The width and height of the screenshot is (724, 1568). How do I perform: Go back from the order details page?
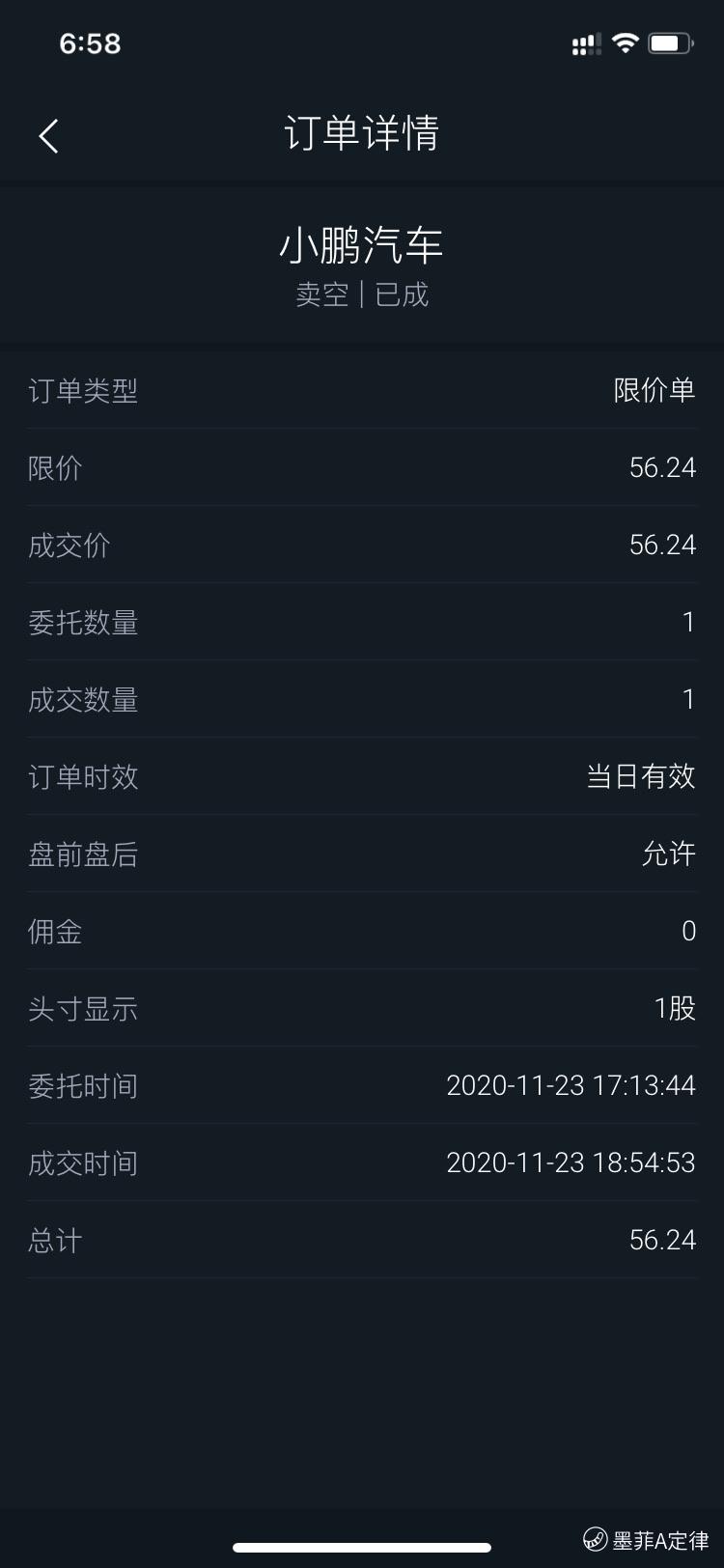[x=49, y=136]
